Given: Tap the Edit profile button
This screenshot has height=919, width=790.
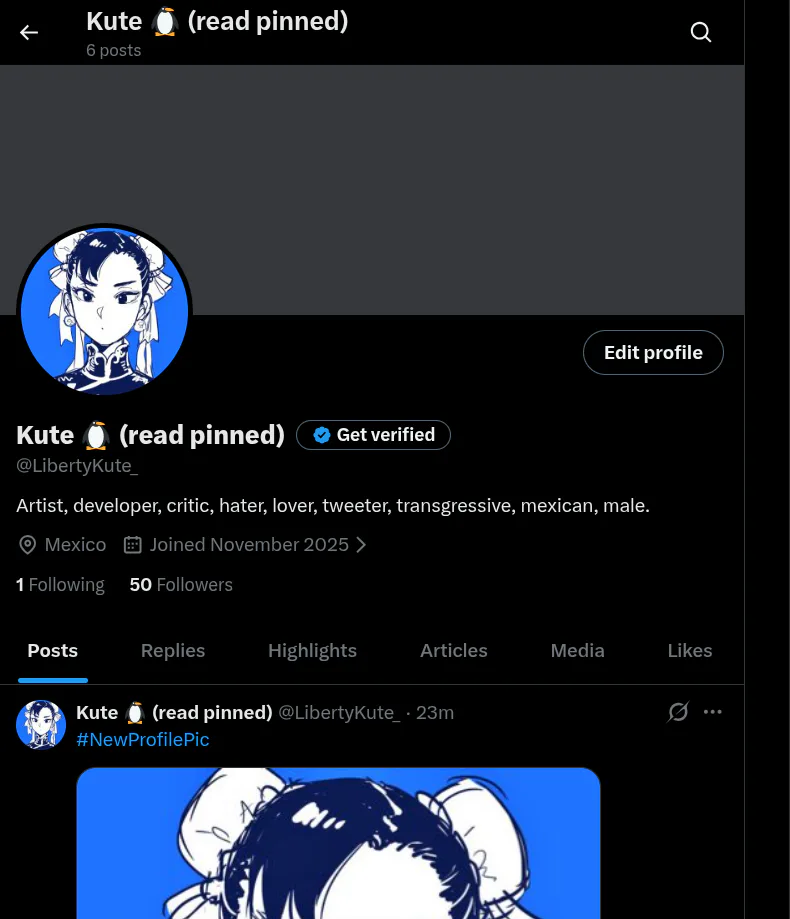Looking at the screenshot, I should (653, 352).
